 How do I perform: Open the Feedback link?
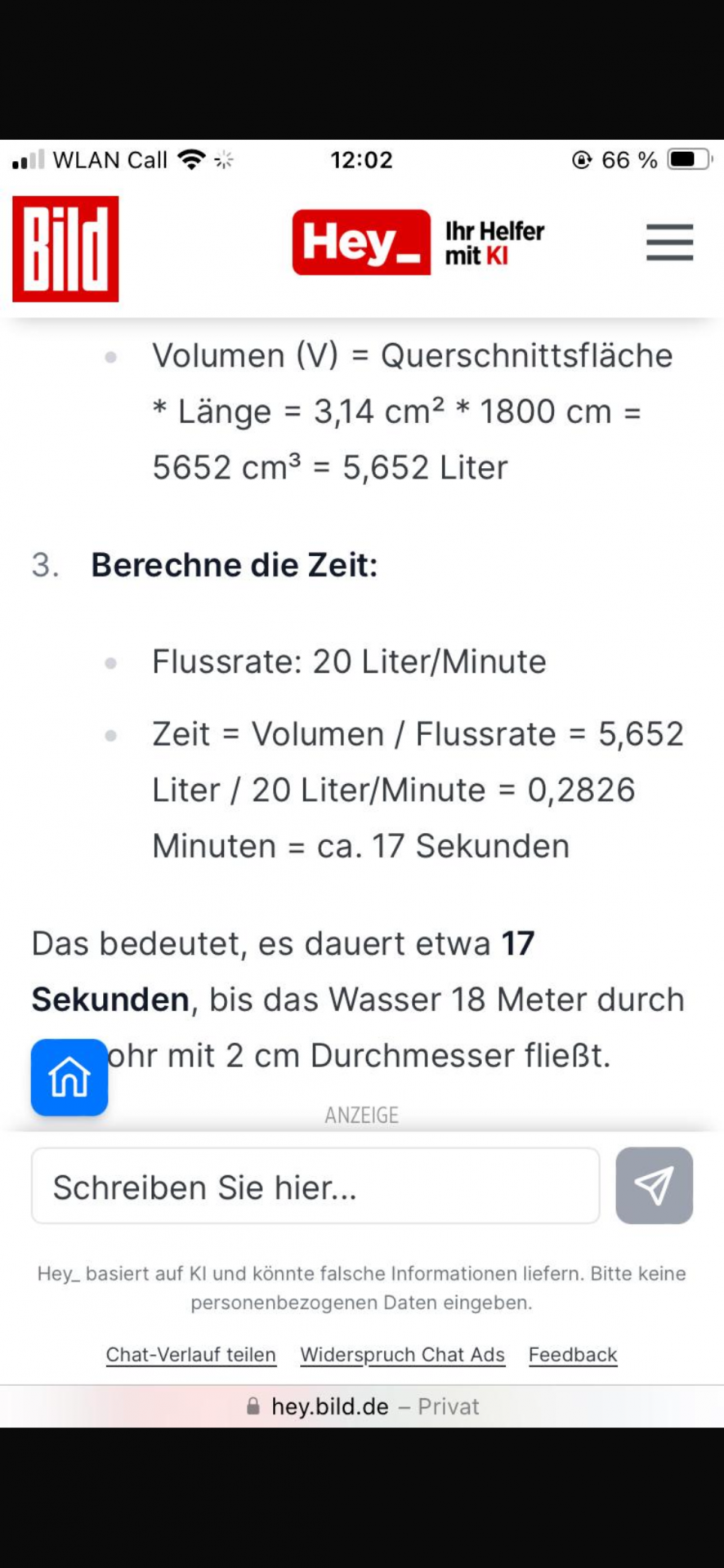tap(573, 1355)
